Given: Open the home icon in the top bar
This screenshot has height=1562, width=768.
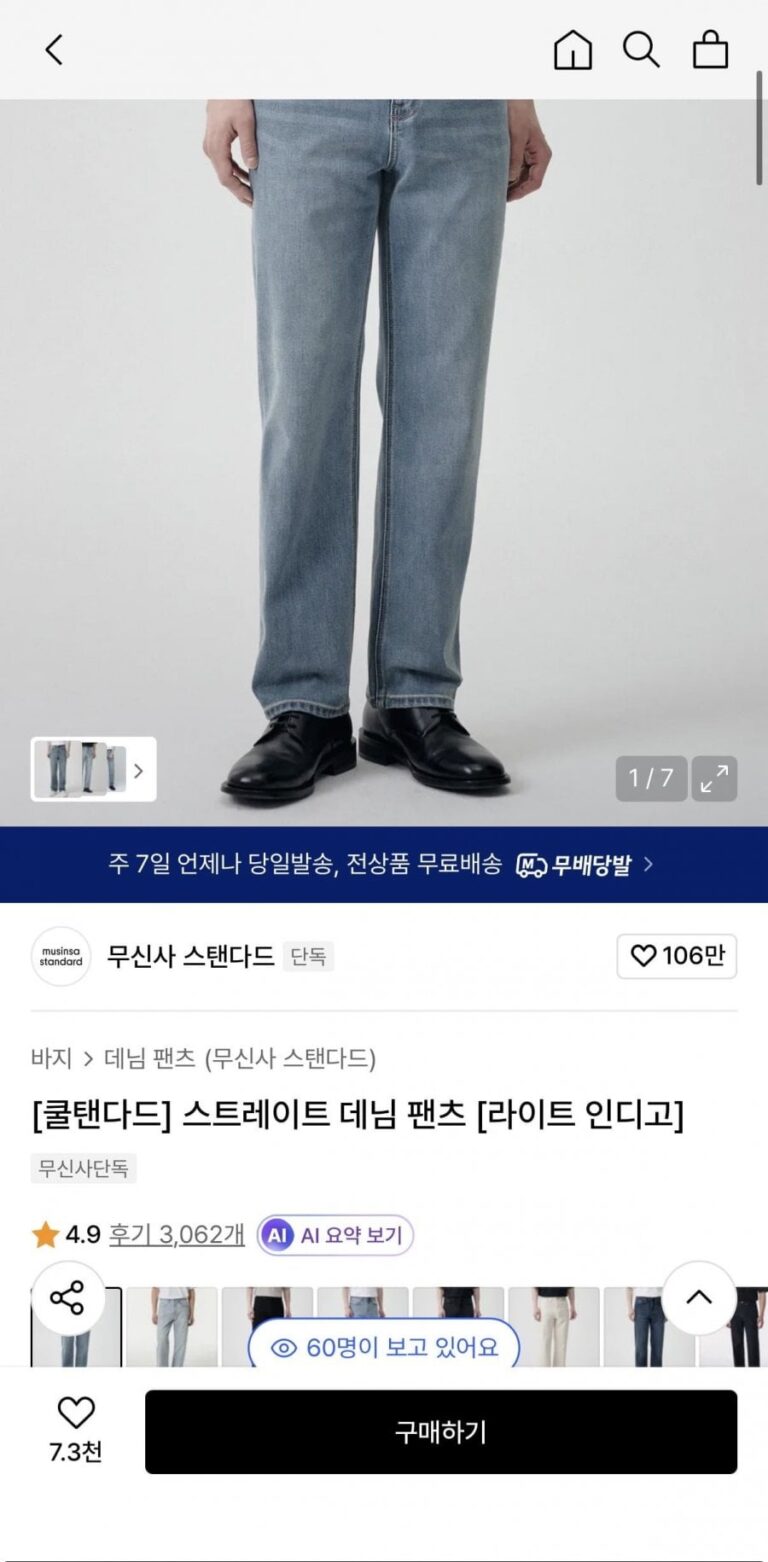Looking at the screenshot, I should (x=572, y=49).
